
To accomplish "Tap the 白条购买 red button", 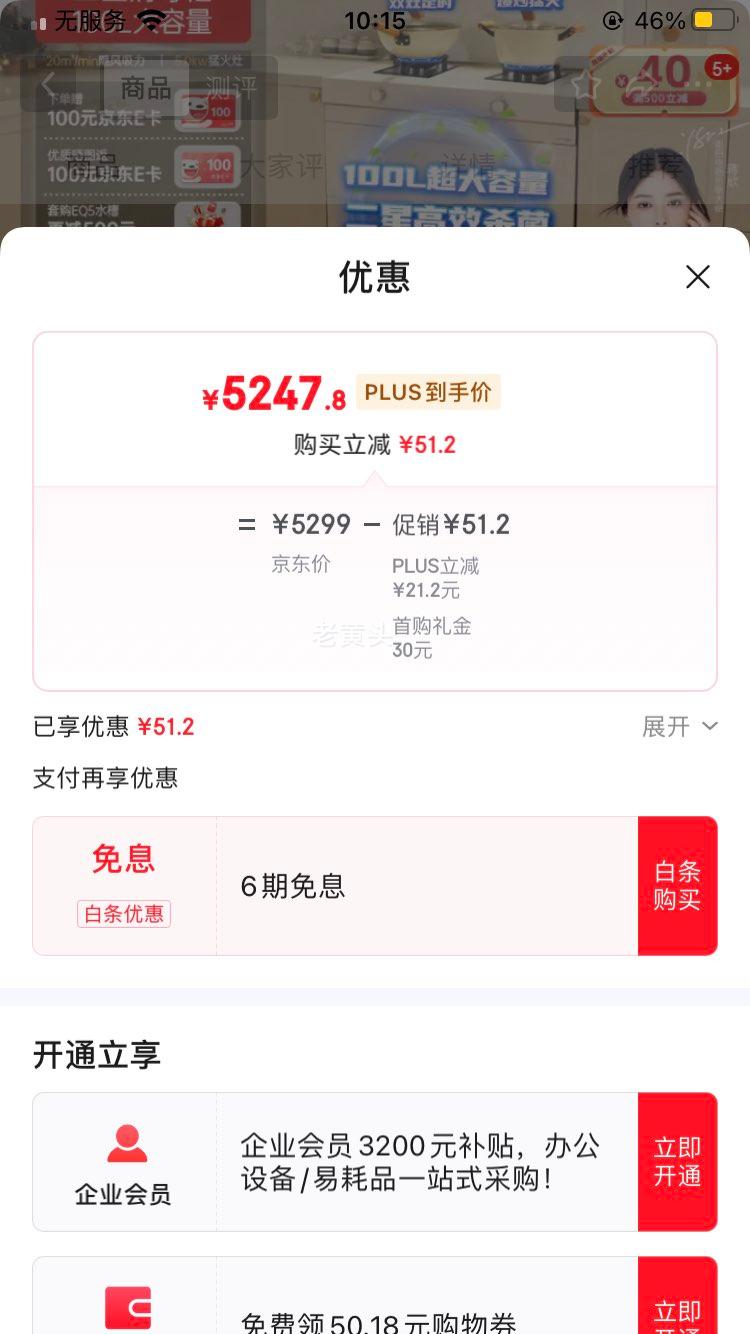I will [678, 885].
